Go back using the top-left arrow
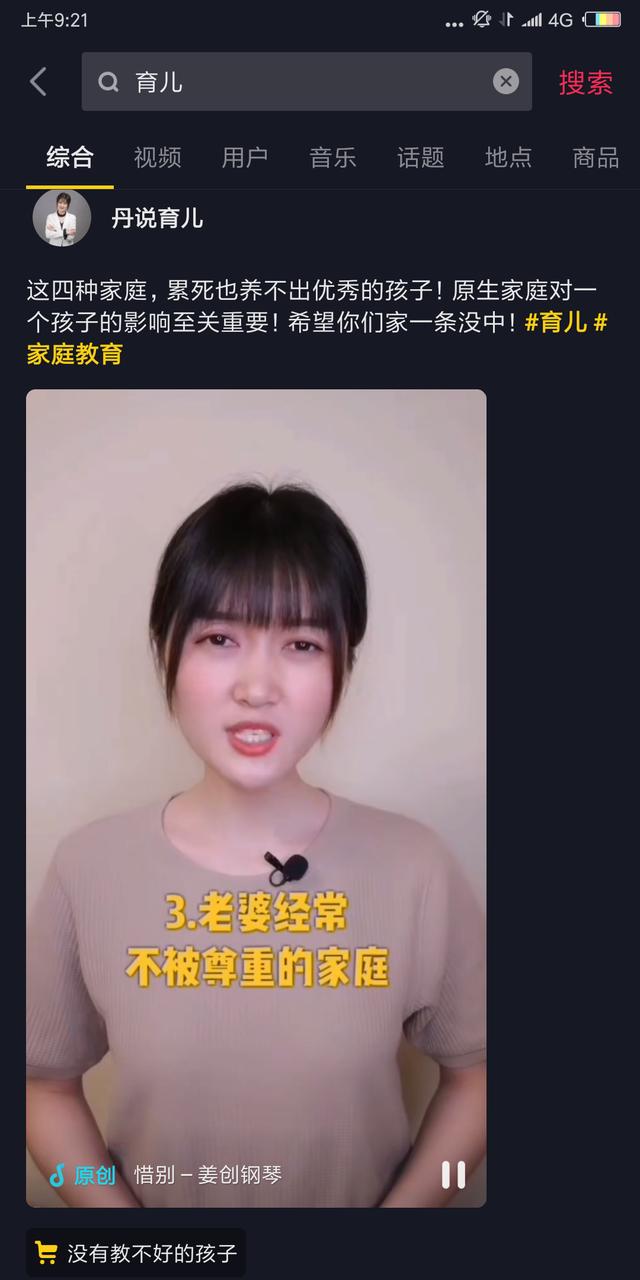640x1280 pixels. click(38, 82)
